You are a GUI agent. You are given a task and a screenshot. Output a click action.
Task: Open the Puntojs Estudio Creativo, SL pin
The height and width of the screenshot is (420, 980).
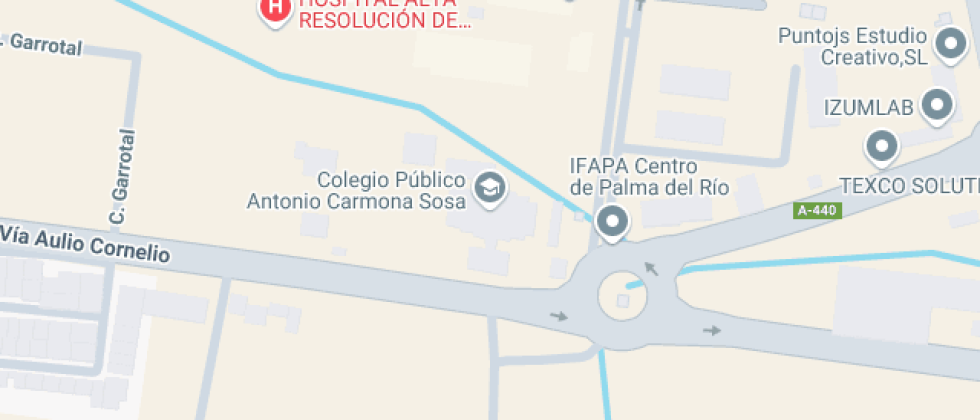[x=947, y=44]
